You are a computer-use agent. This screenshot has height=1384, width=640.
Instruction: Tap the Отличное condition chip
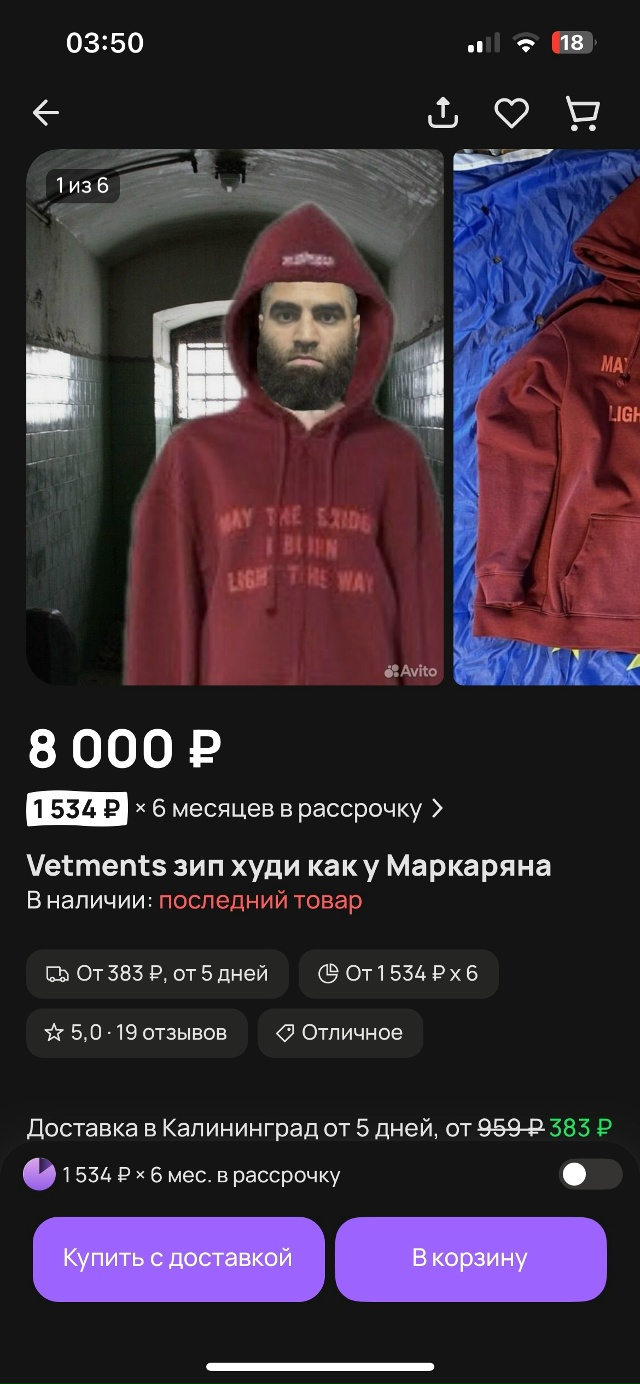pos(340,1033)
